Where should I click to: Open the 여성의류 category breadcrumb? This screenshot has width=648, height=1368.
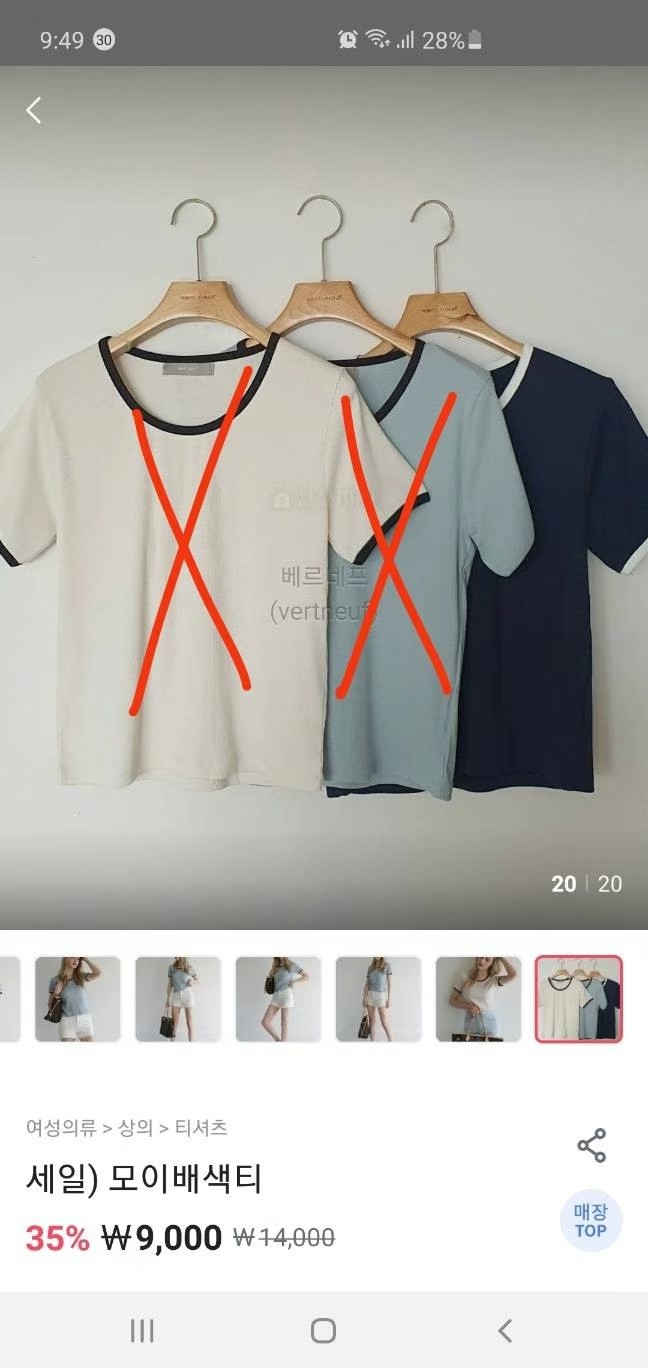pyautogui.click(x=62, y=1128)
